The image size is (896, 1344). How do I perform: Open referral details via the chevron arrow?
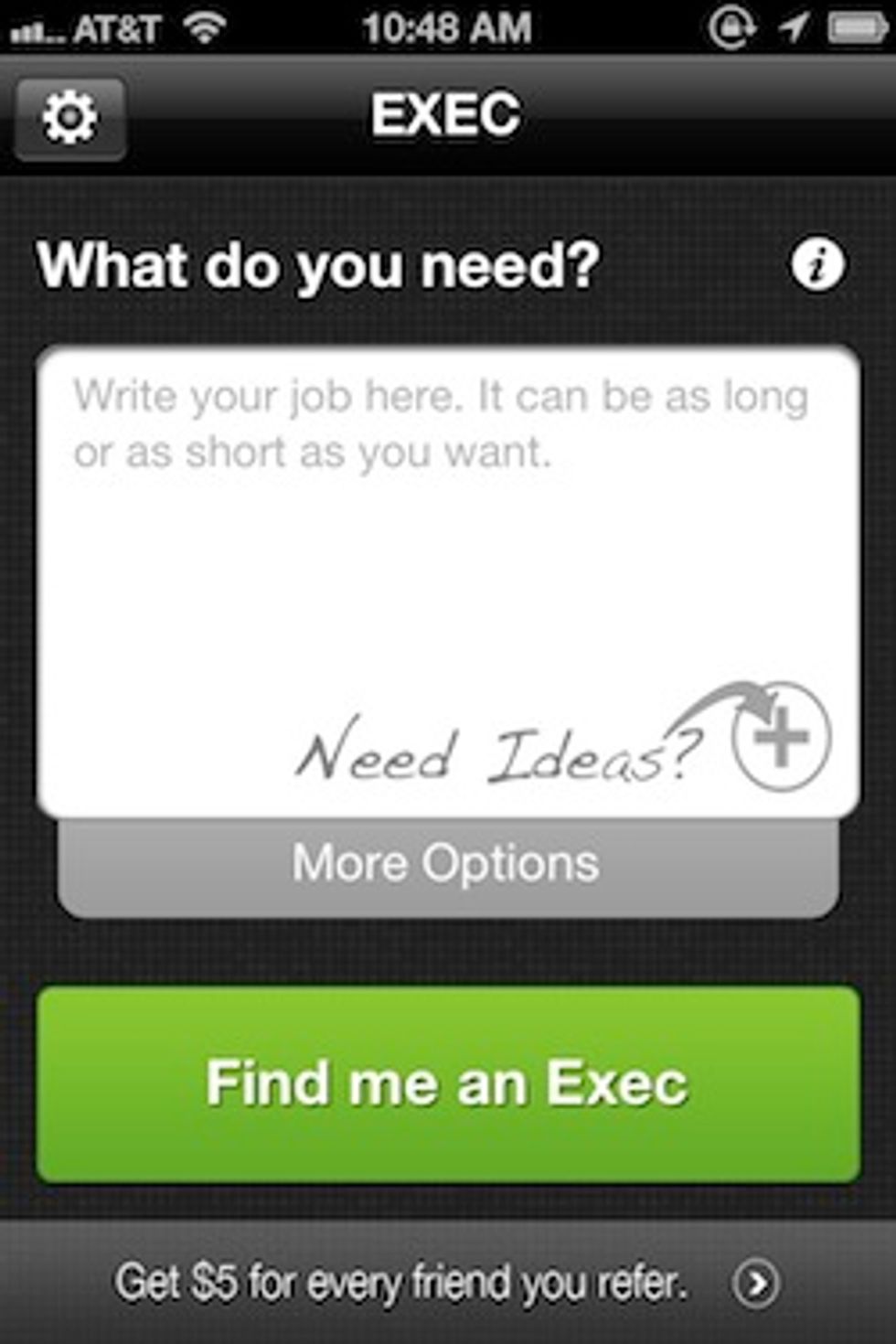pos(755,1282)
